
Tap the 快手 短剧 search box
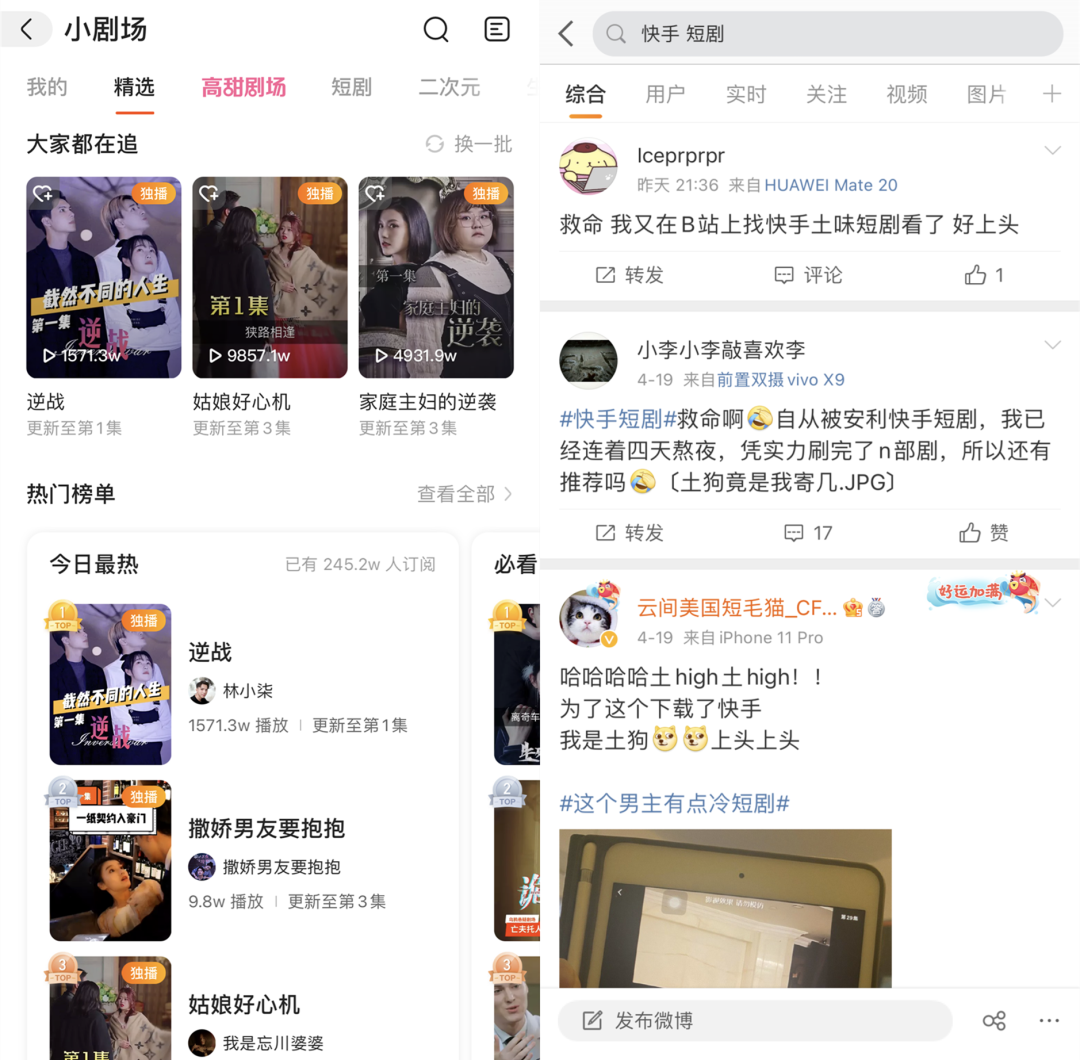click(828, 34)
